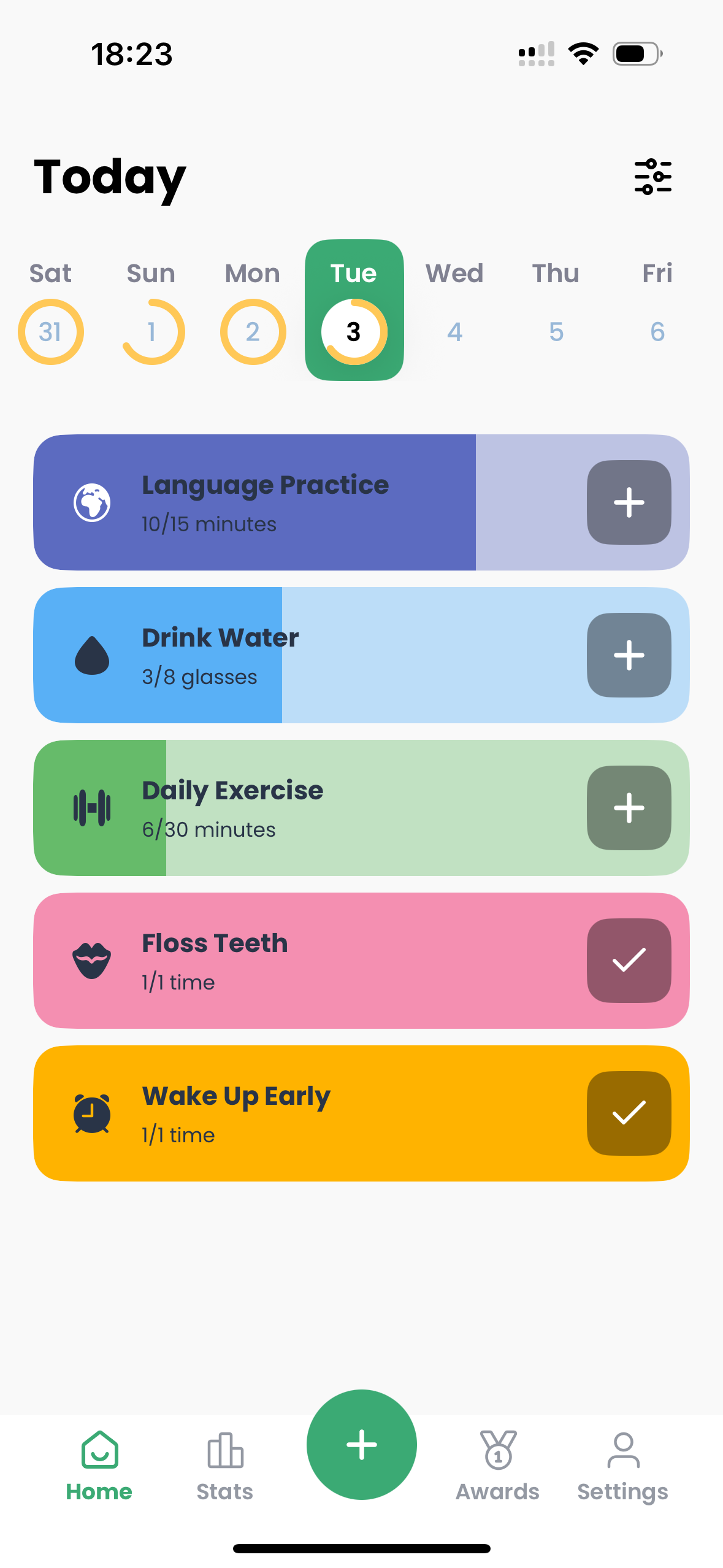
Task: Log progress on Daily Exercise
Action: (x=629, y=808)
